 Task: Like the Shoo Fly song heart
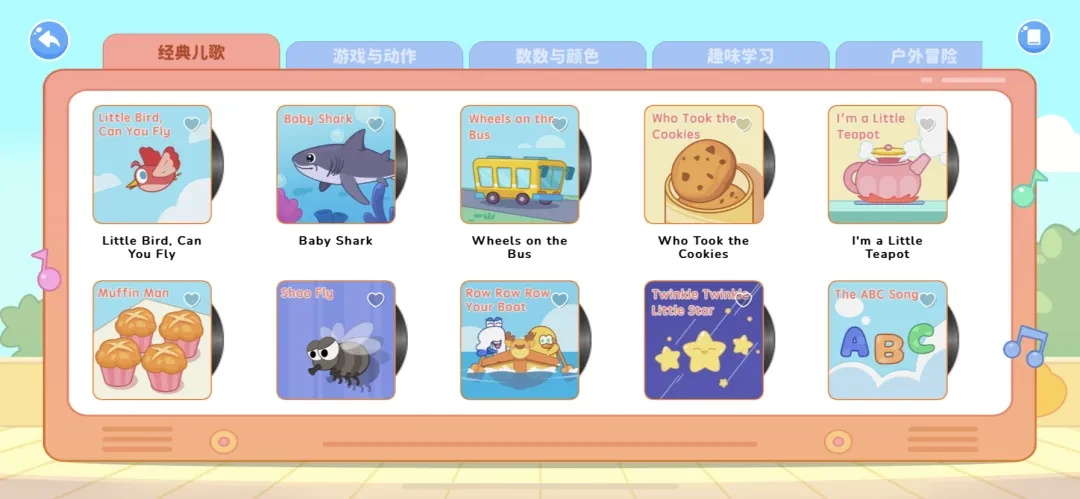pyautogui.click(x=376, y=300)
